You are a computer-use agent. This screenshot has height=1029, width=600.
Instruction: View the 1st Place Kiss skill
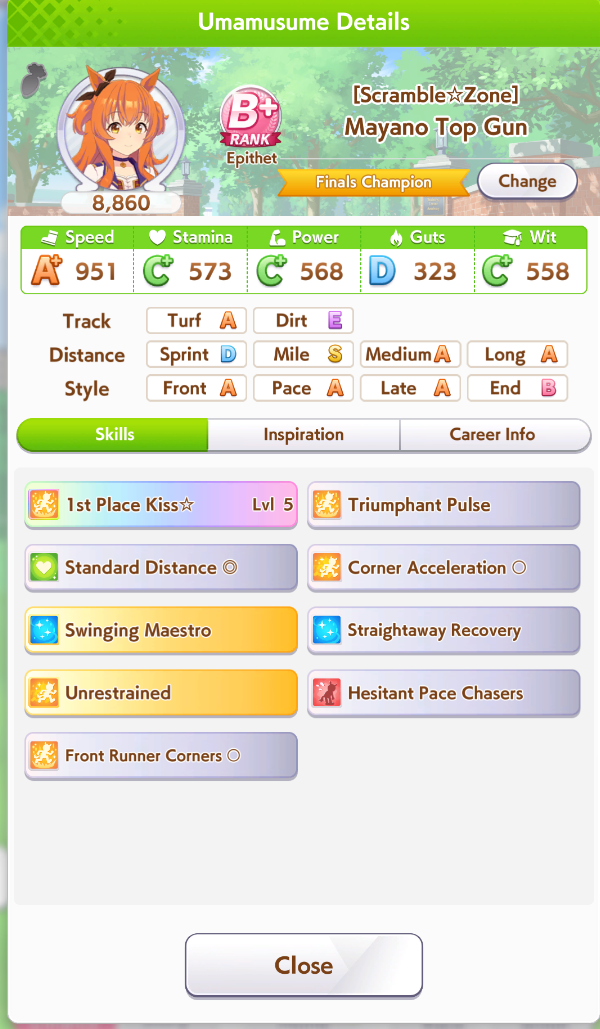(161, 505)
